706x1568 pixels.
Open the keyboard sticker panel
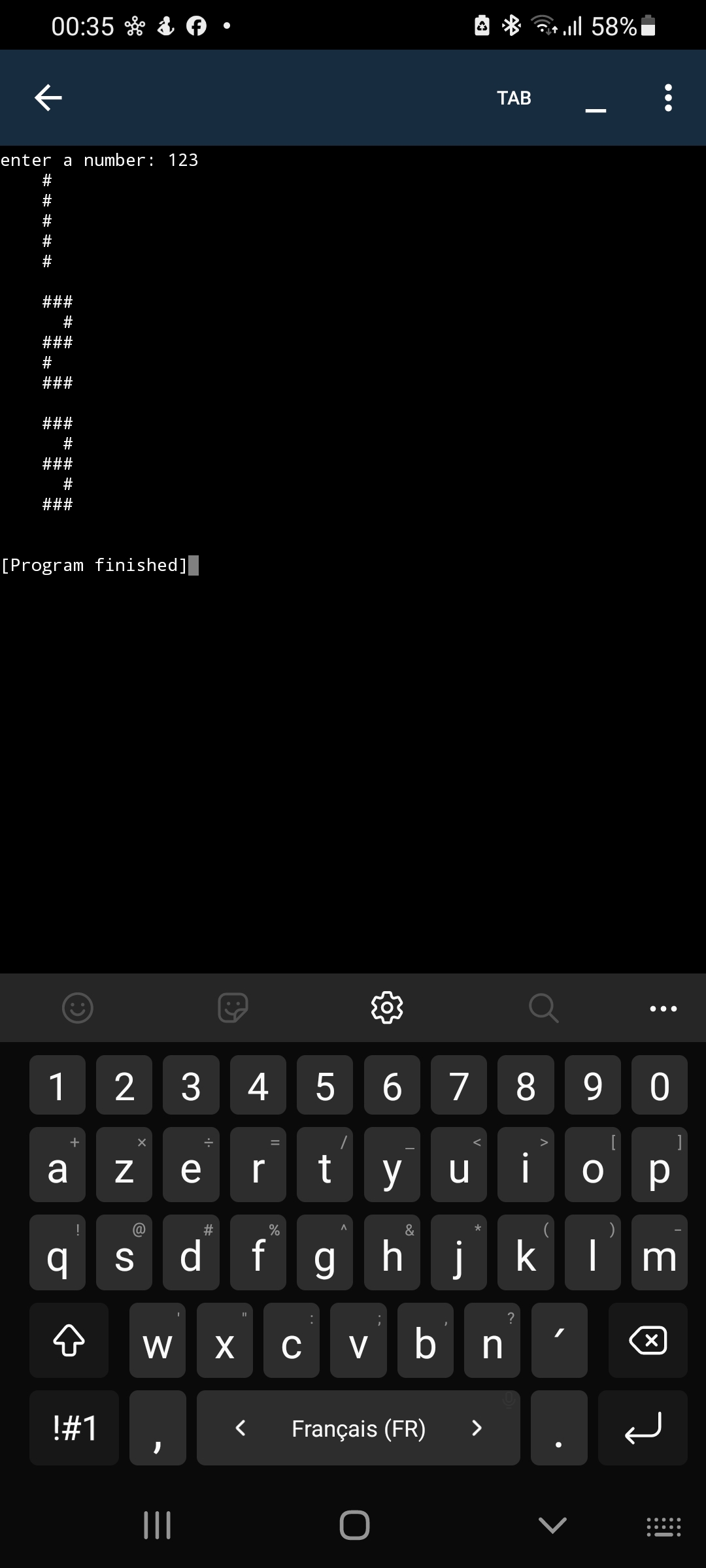[233, 1007]
